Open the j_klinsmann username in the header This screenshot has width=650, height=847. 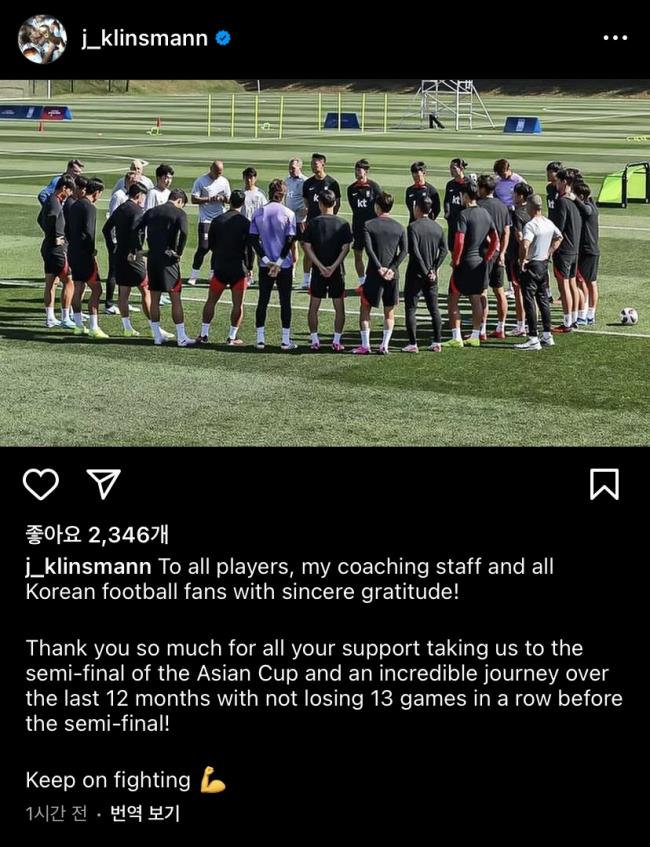(144, 39)
